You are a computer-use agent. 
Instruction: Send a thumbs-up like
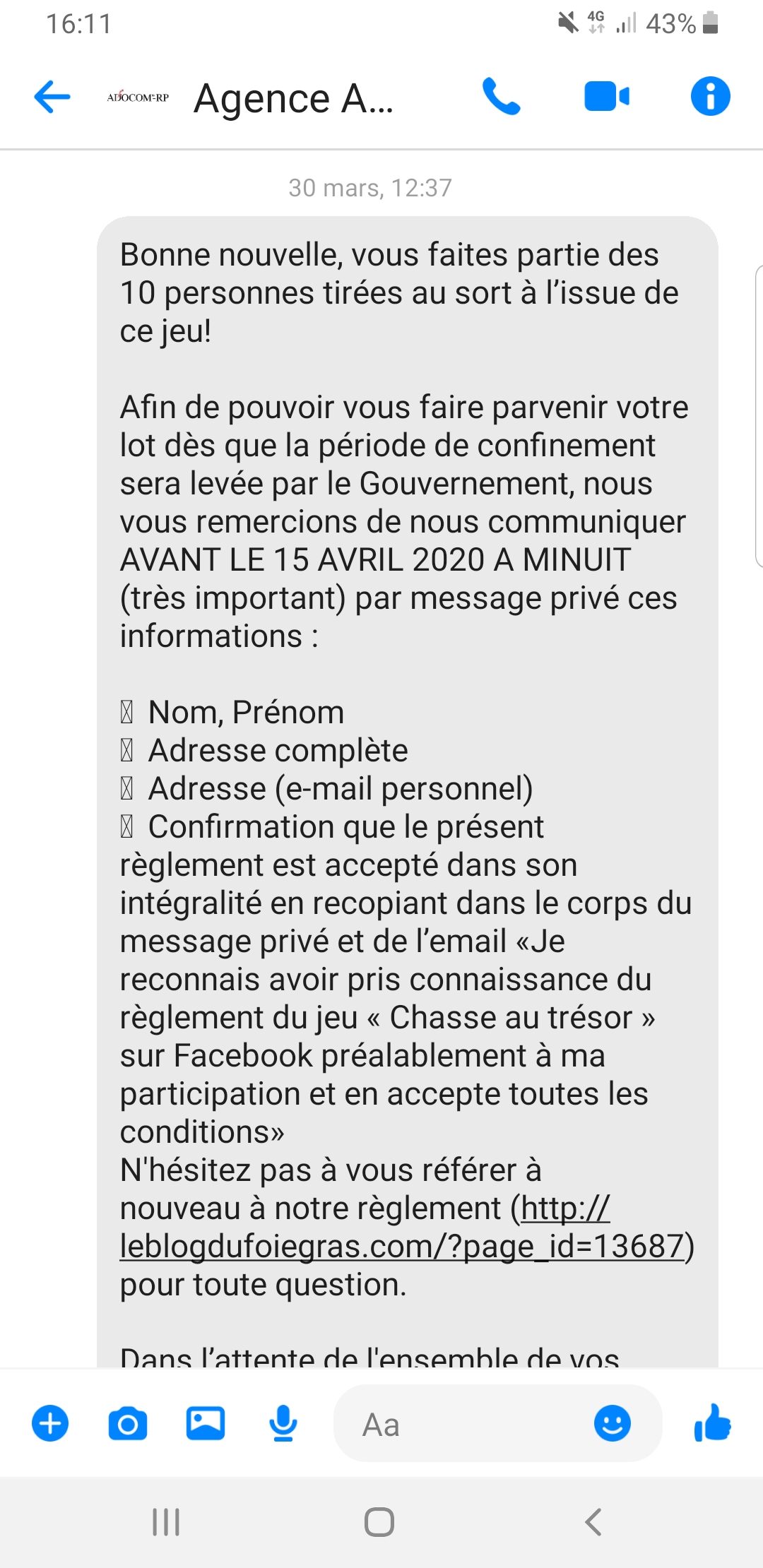pos(713,1423)
